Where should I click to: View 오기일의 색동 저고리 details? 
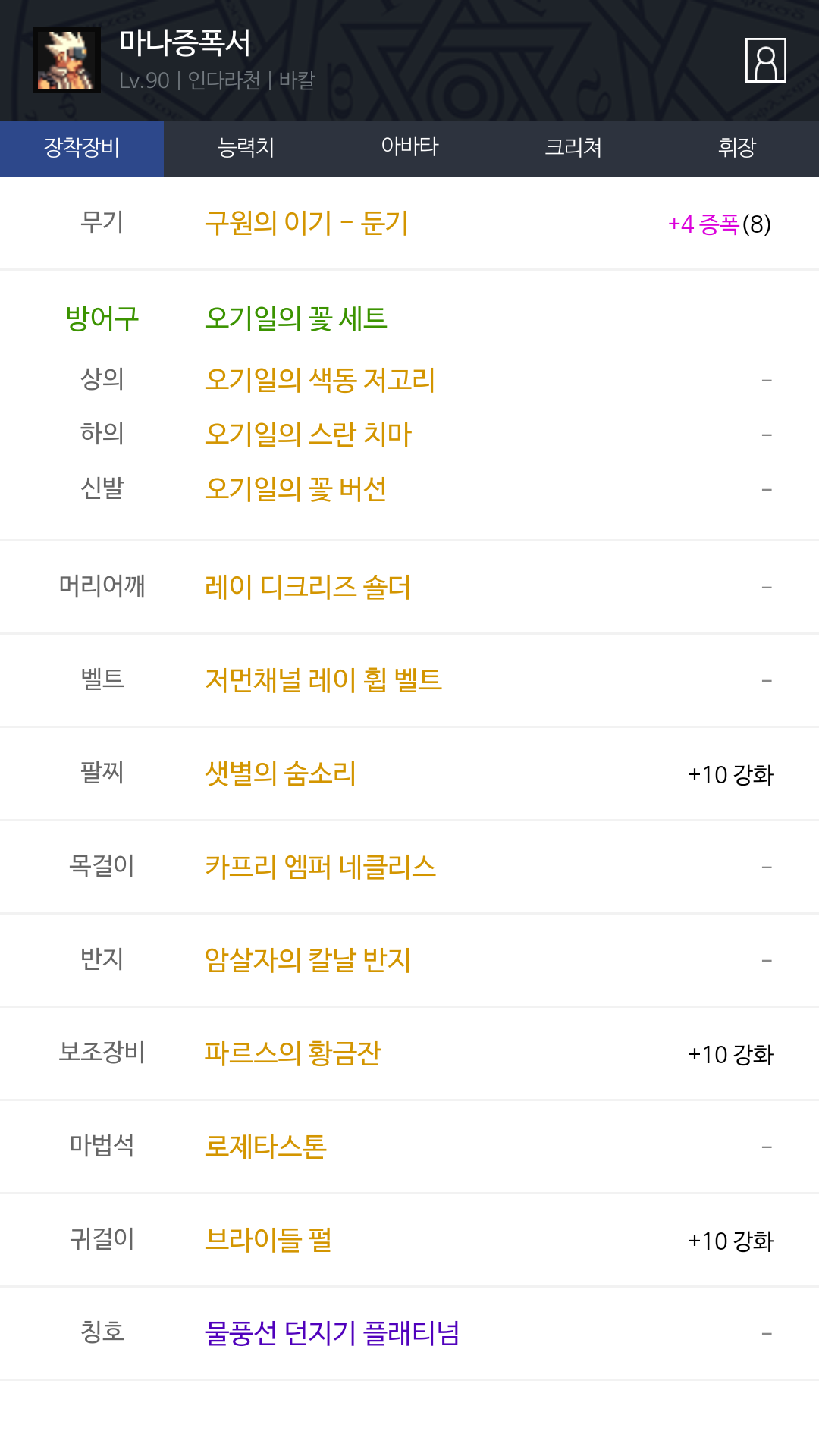coord(320,379)
